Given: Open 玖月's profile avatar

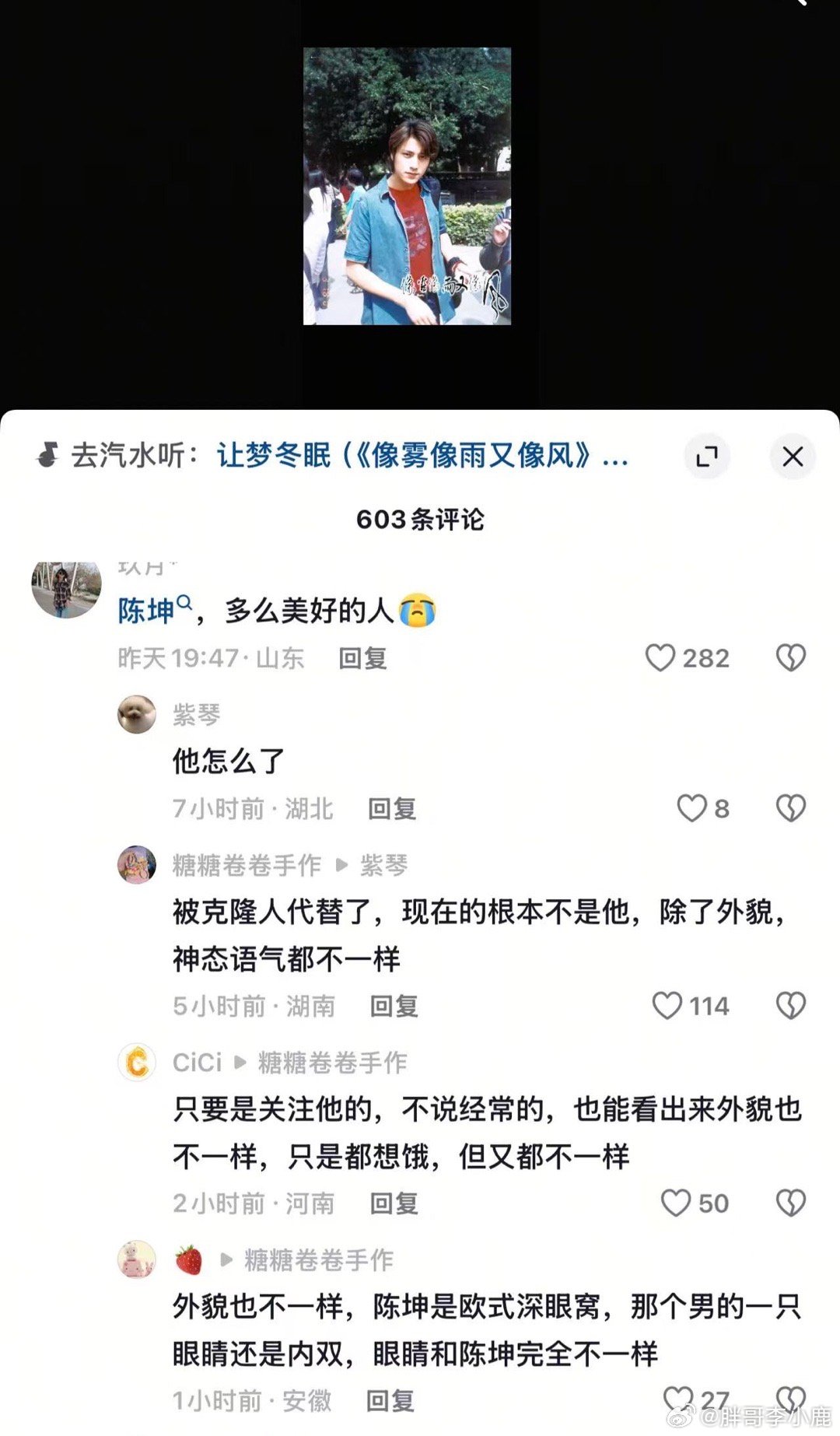Looking at the screenshot, I should tap(67, 589).
